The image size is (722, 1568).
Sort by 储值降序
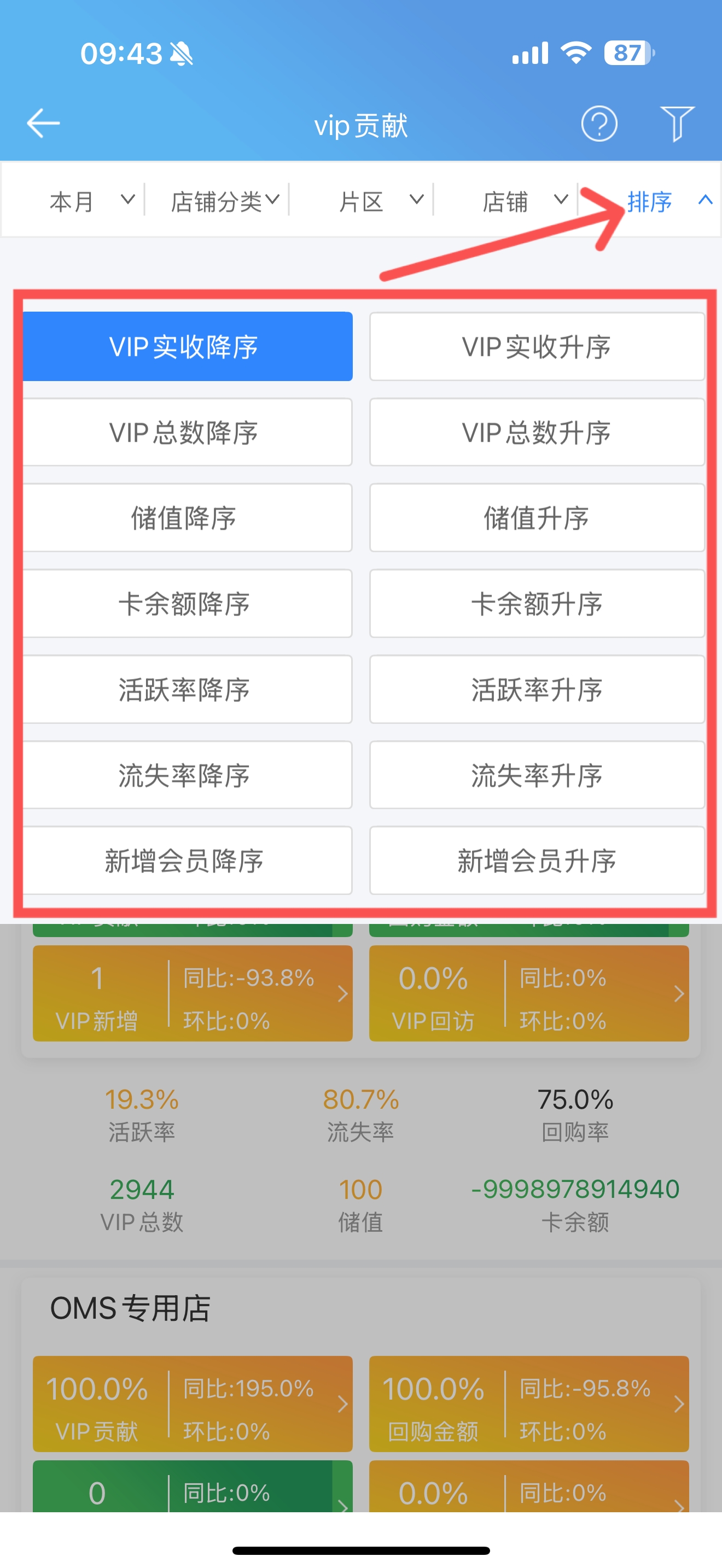point(184,519)
